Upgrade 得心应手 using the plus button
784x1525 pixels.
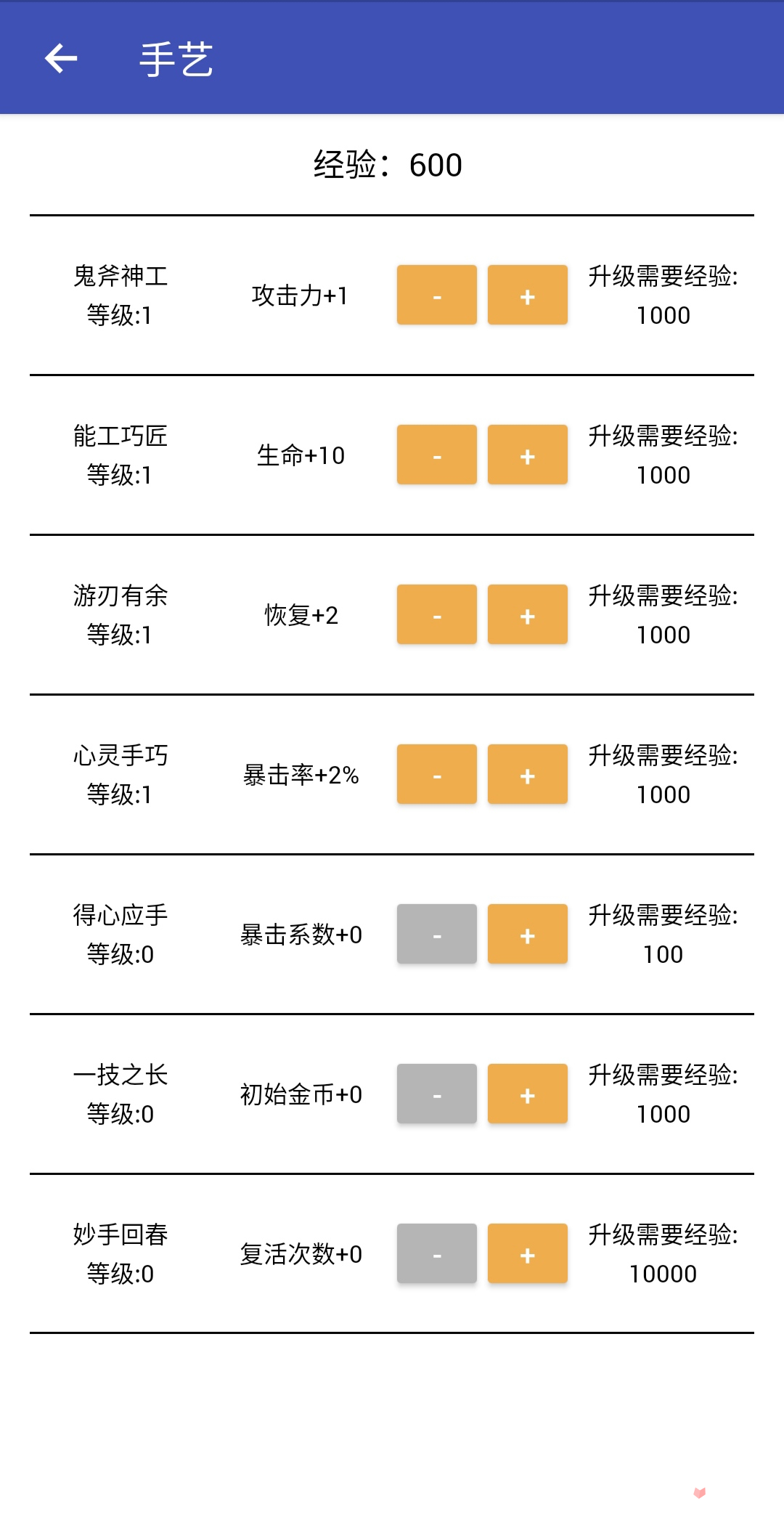(x=527, y=934)
